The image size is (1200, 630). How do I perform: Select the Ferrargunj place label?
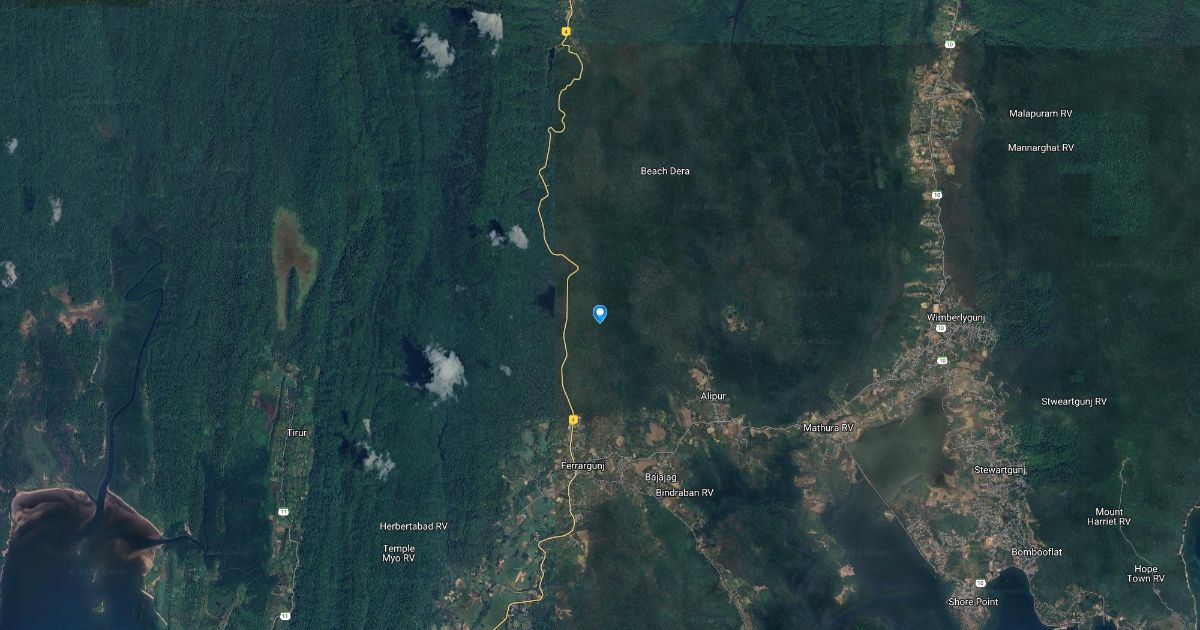[583, 465]
